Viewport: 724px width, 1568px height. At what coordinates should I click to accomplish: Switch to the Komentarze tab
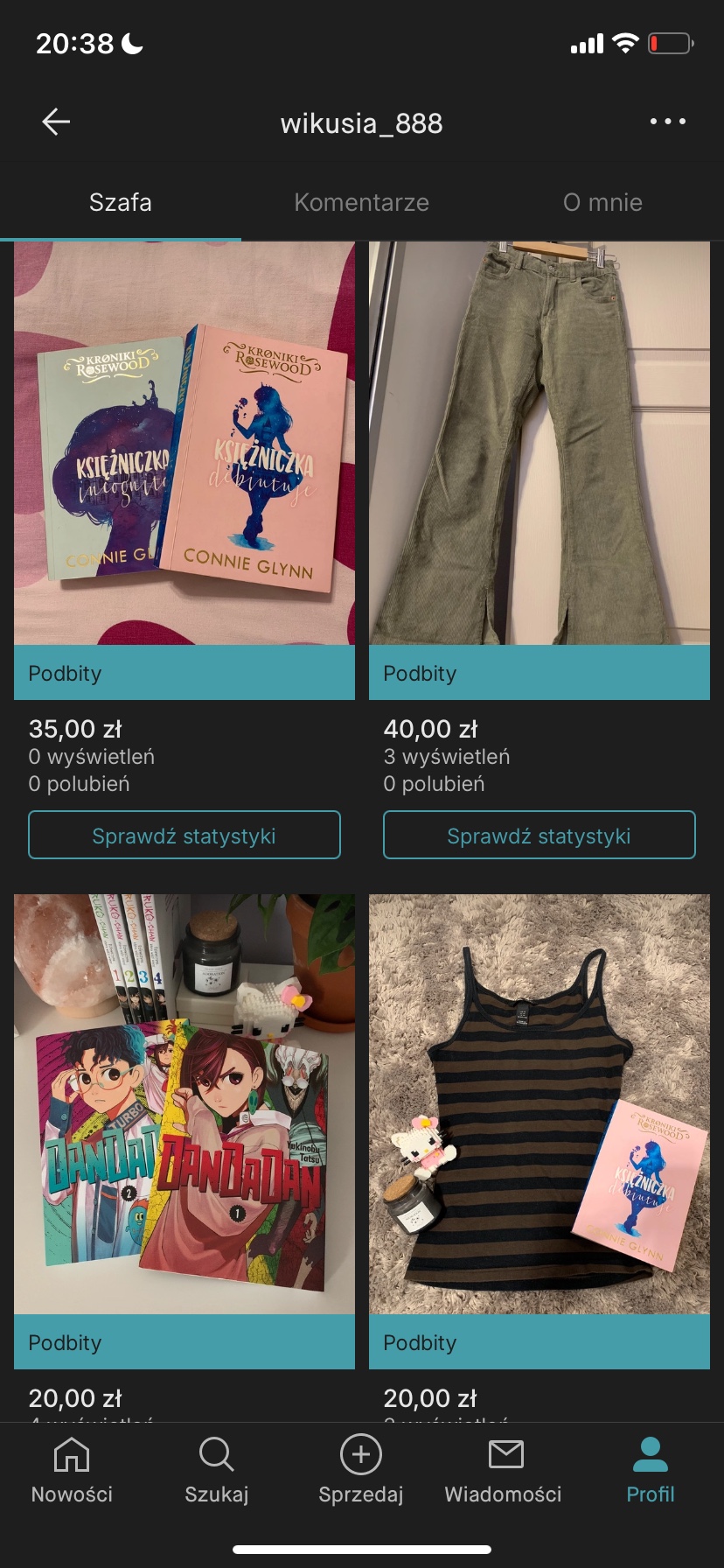pos(361,202)
